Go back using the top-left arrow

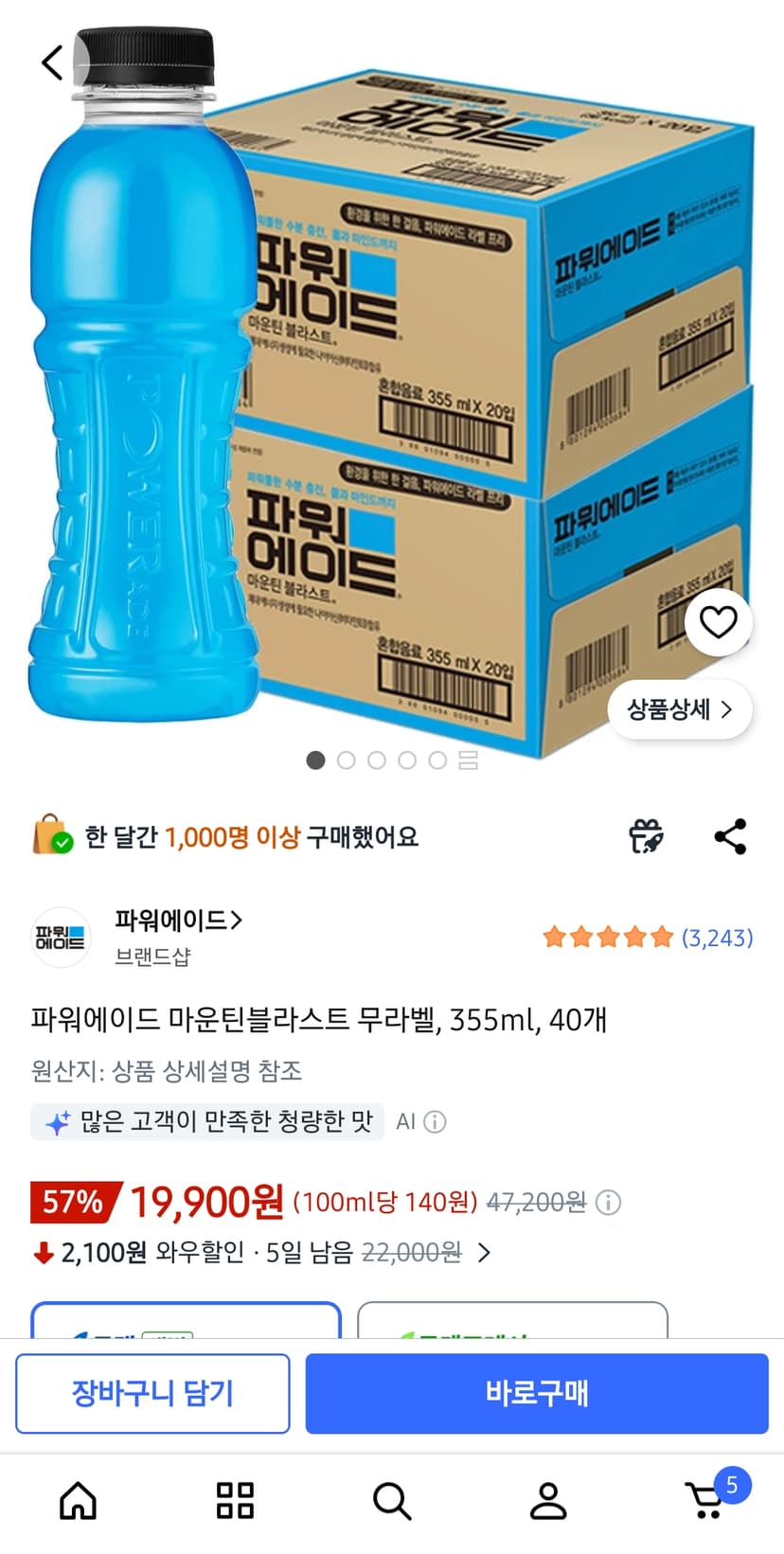pyautogui.click(x=52, y=63)
